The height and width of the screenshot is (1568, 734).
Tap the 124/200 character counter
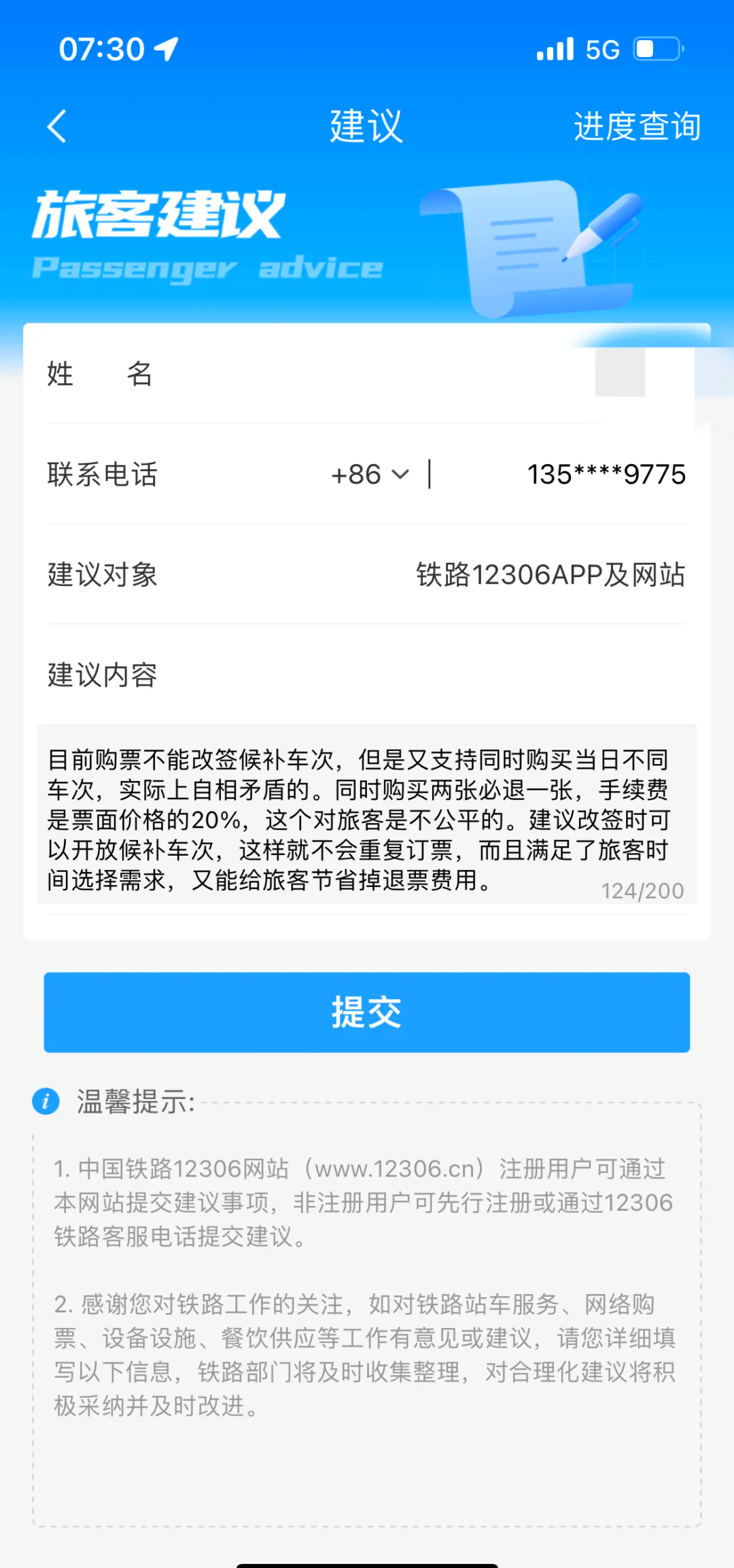(642, 890)
